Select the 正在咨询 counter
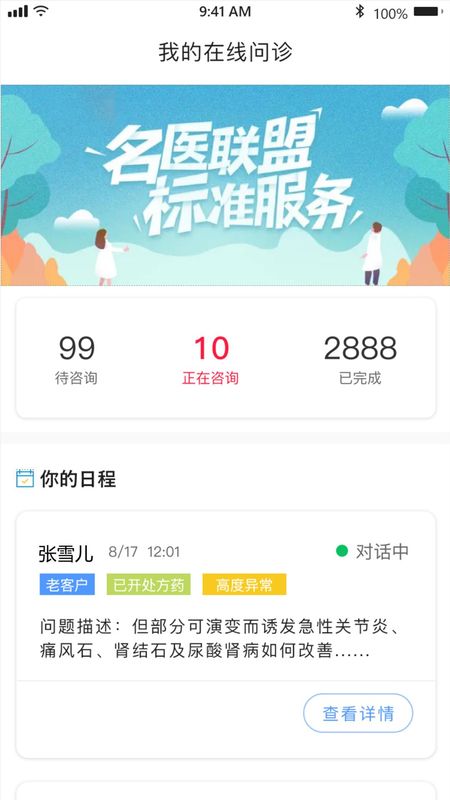This screenshot has width=450, height=800. (210, 359)
